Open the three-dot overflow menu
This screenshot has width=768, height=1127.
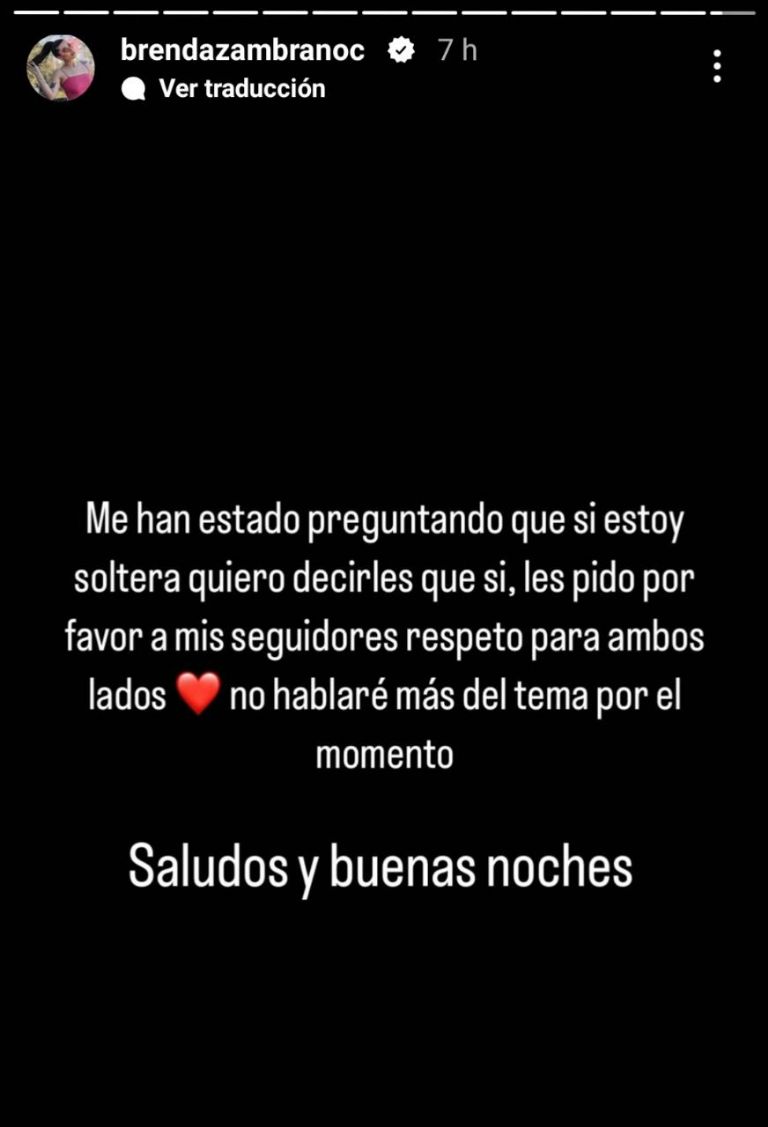(717, 66)
